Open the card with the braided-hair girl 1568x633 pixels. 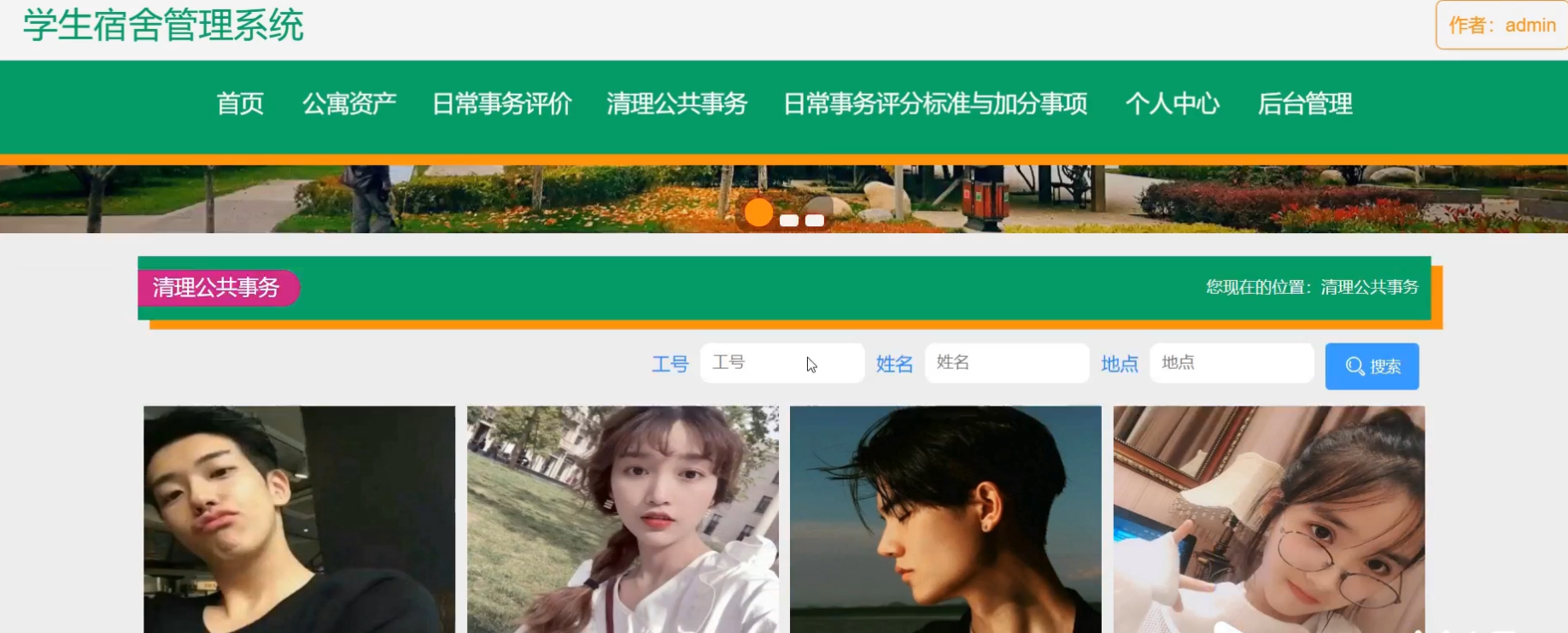[x=623, y=519]
